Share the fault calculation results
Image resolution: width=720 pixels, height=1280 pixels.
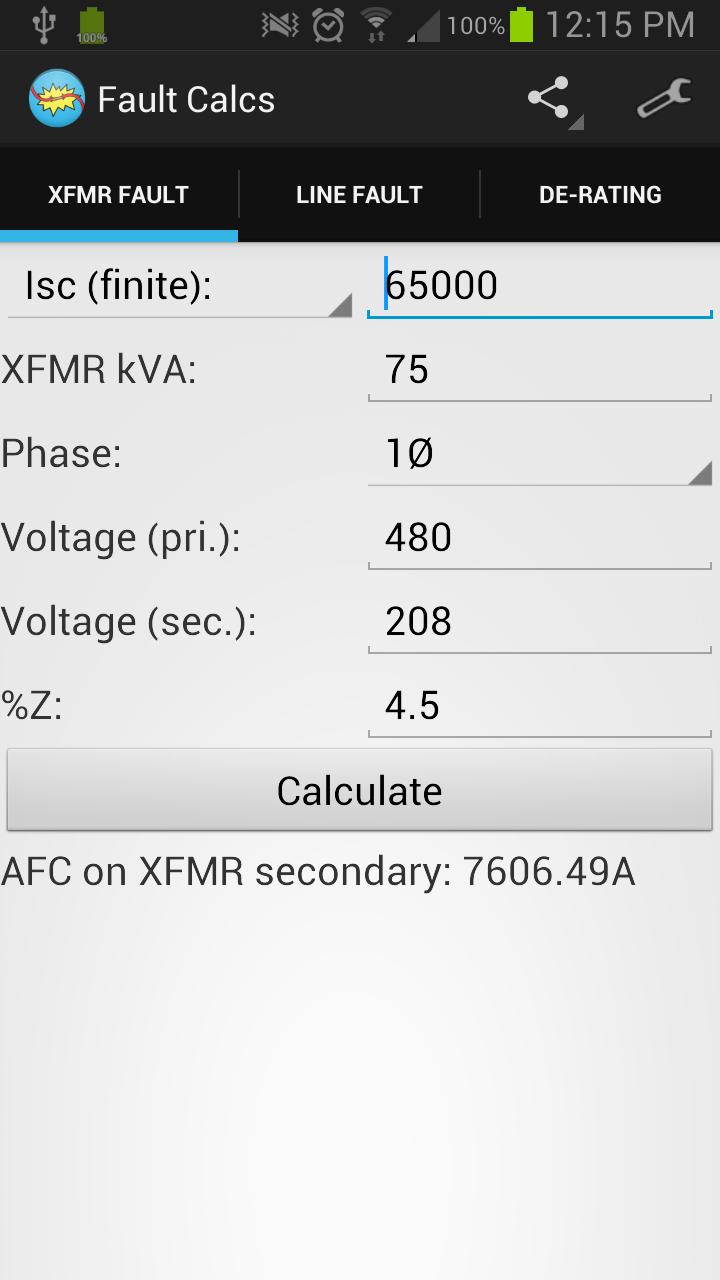point(550,100)
